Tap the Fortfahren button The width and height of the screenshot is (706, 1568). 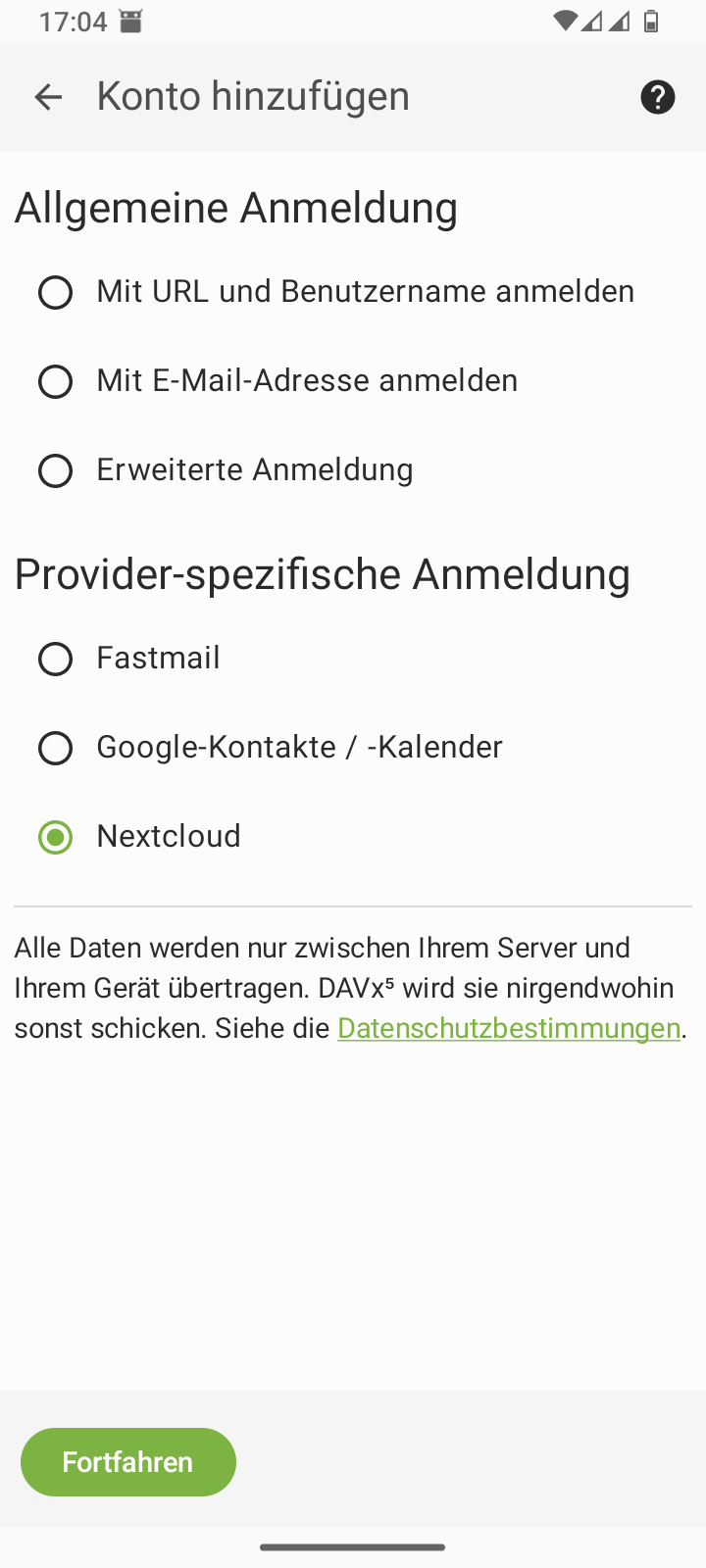click(x=128, y=1462)
